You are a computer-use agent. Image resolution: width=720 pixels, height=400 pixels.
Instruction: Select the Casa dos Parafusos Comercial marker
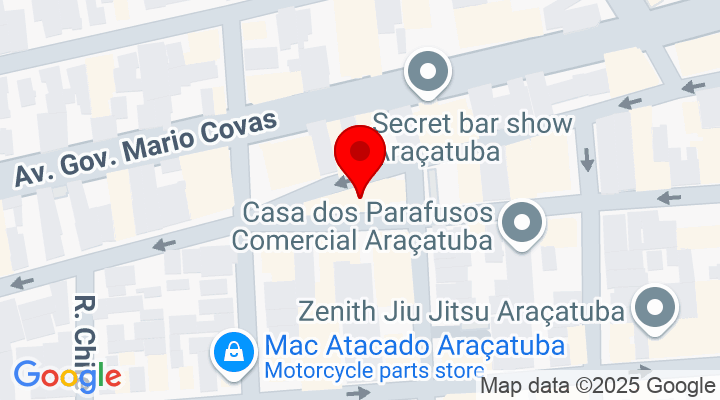pyautogui.click(x=520, y=221)
